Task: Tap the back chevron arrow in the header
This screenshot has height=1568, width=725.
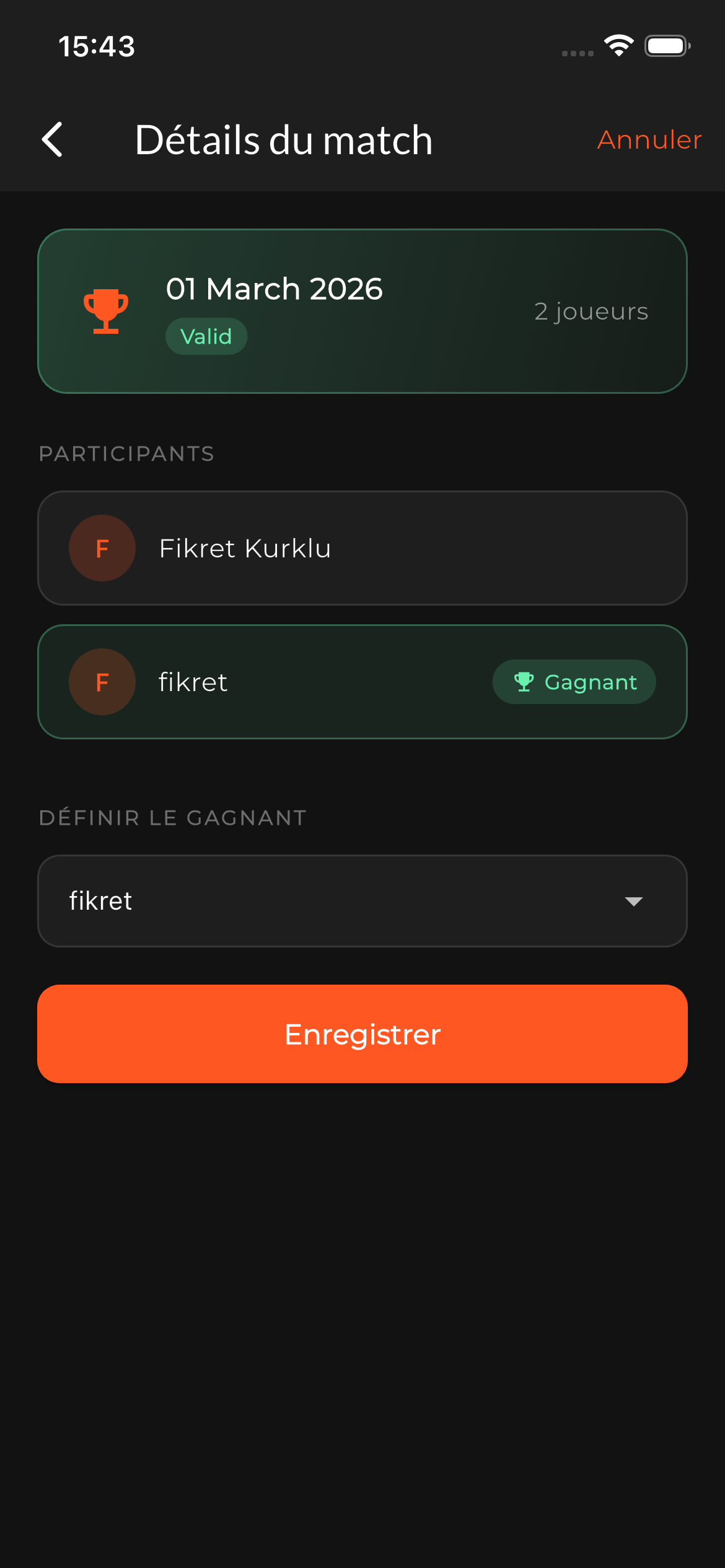Action: point(53,139)
